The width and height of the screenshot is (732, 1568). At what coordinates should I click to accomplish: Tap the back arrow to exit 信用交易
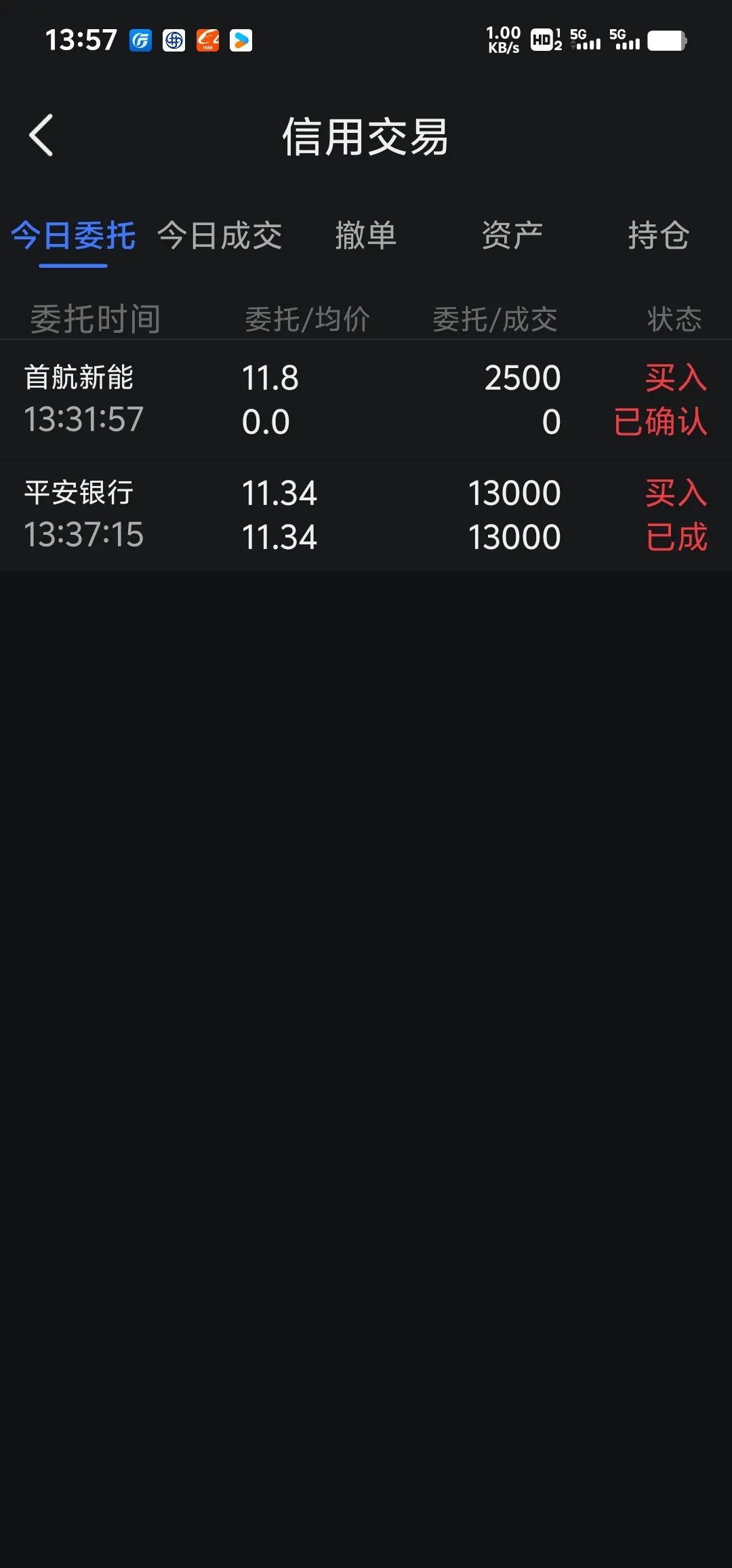point(42,135)
